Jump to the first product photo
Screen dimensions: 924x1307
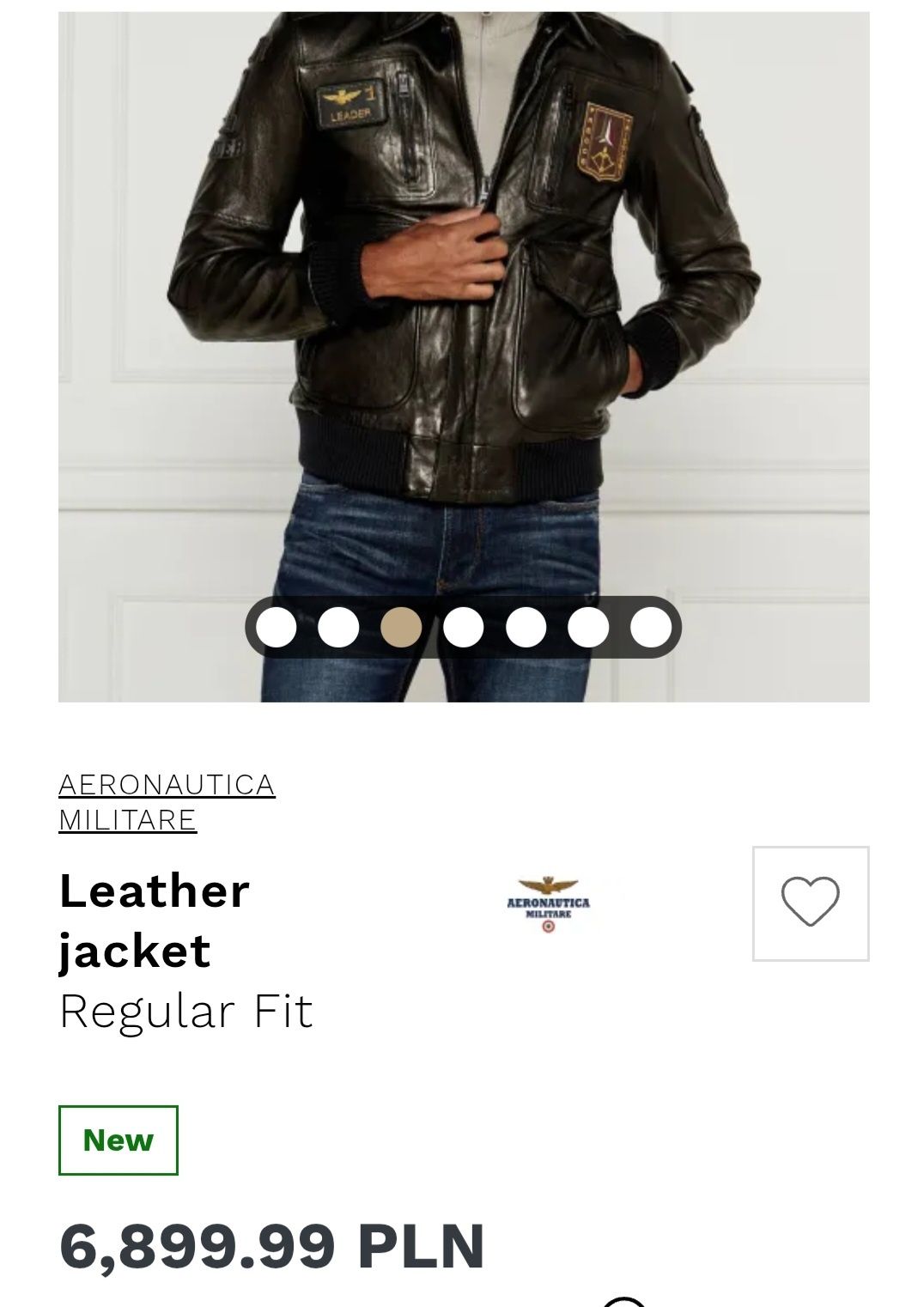(x=277, y=627)
